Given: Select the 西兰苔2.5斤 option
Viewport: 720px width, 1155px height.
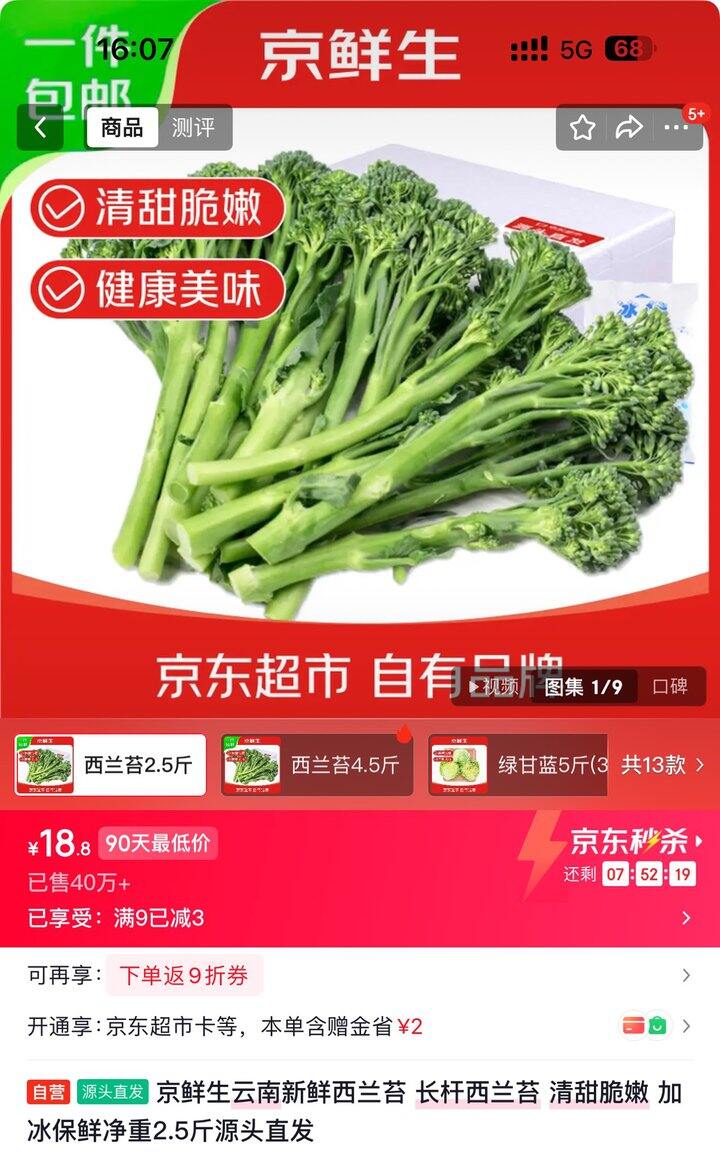Looking at the screenshot, I should click(x=110, y=766).
